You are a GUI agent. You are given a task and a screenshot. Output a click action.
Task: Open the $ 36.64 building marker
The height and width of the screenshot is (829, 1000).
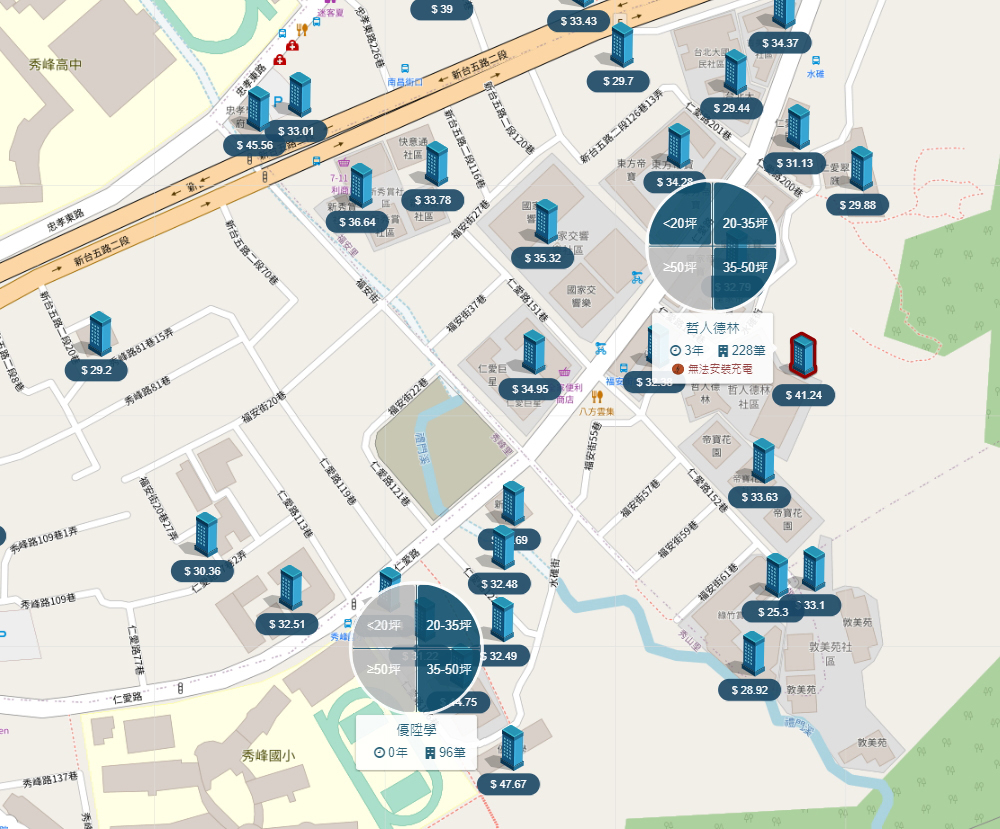(x=360, y=186)
